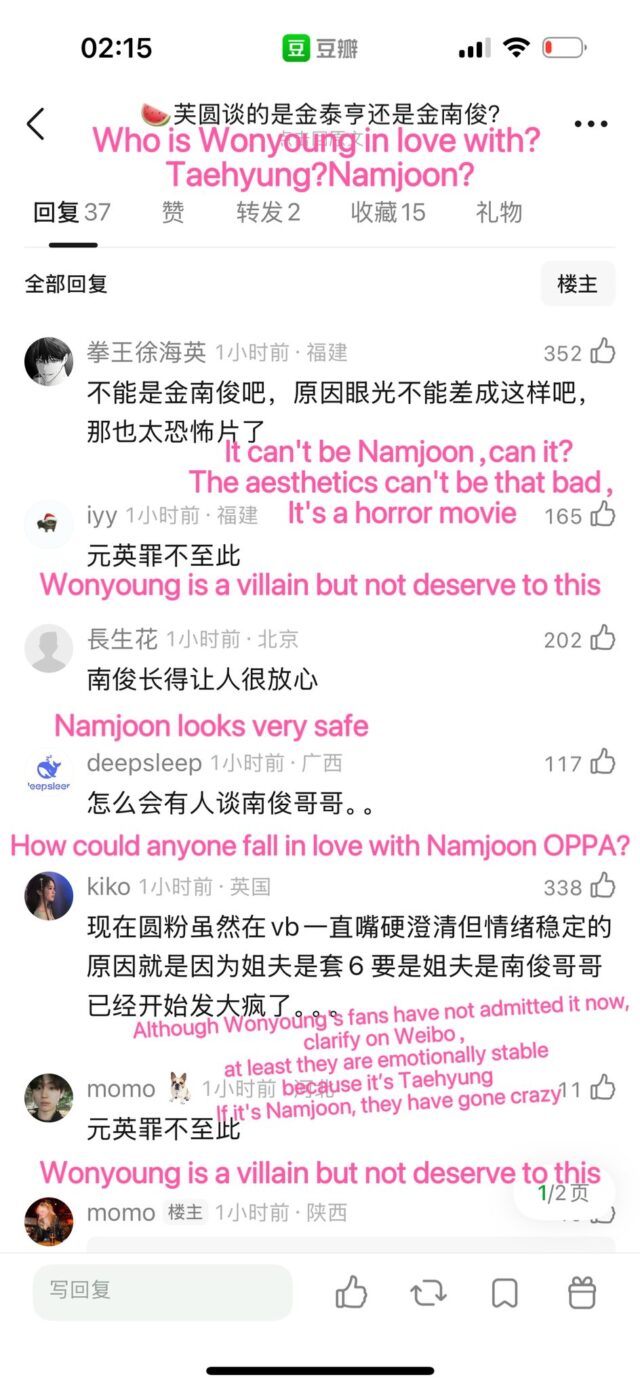Screen dimensions: 640x1388
Task: Like deepsleep's comment
Action: (x=602, y=763)
